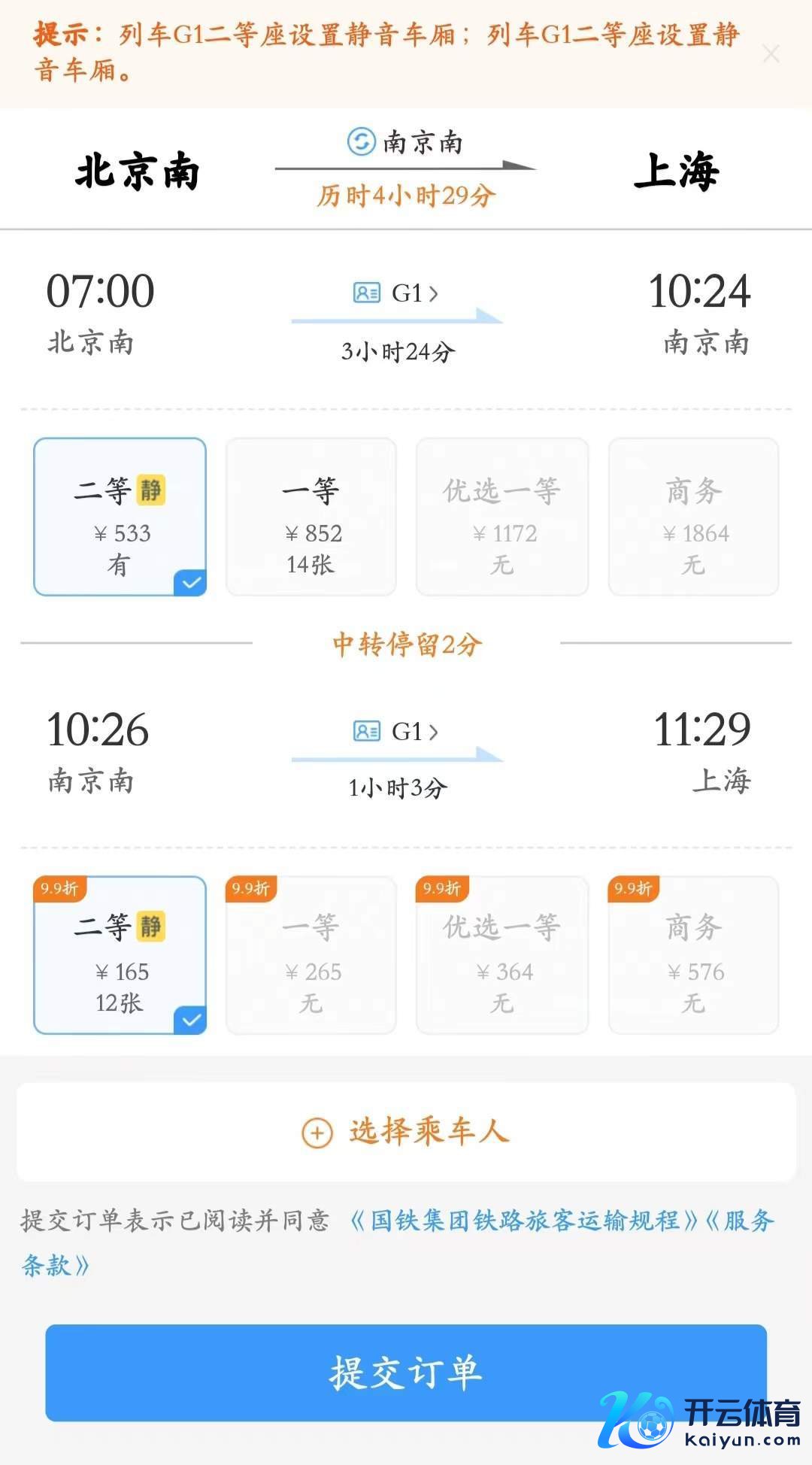Image resolution: width=812 pixels, height=1465 pixels.
Task: Select 一等 seat priced ¥852
Action: (311, 517)
